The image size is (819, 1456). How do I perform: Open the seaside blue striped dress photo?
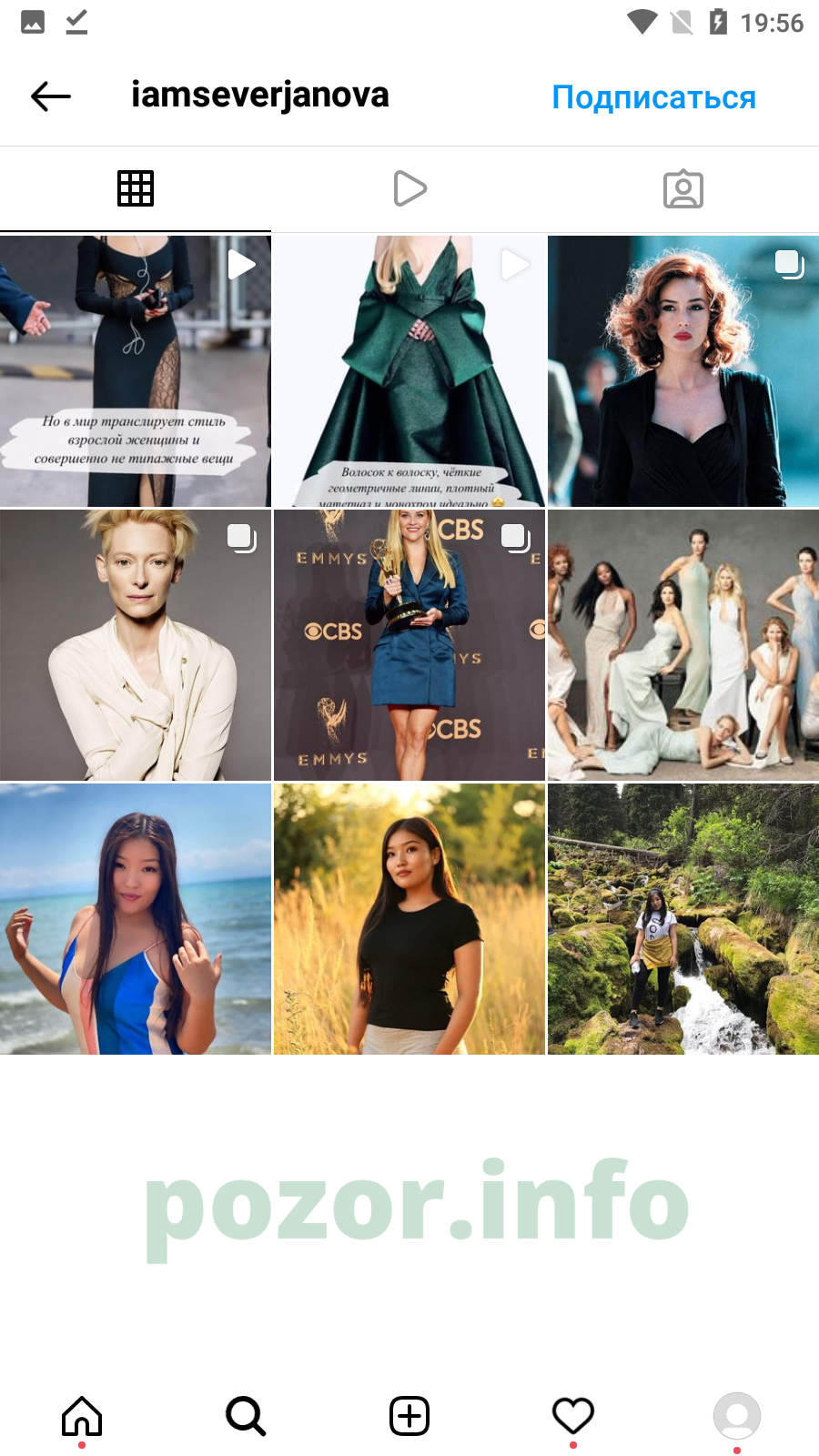136,919
